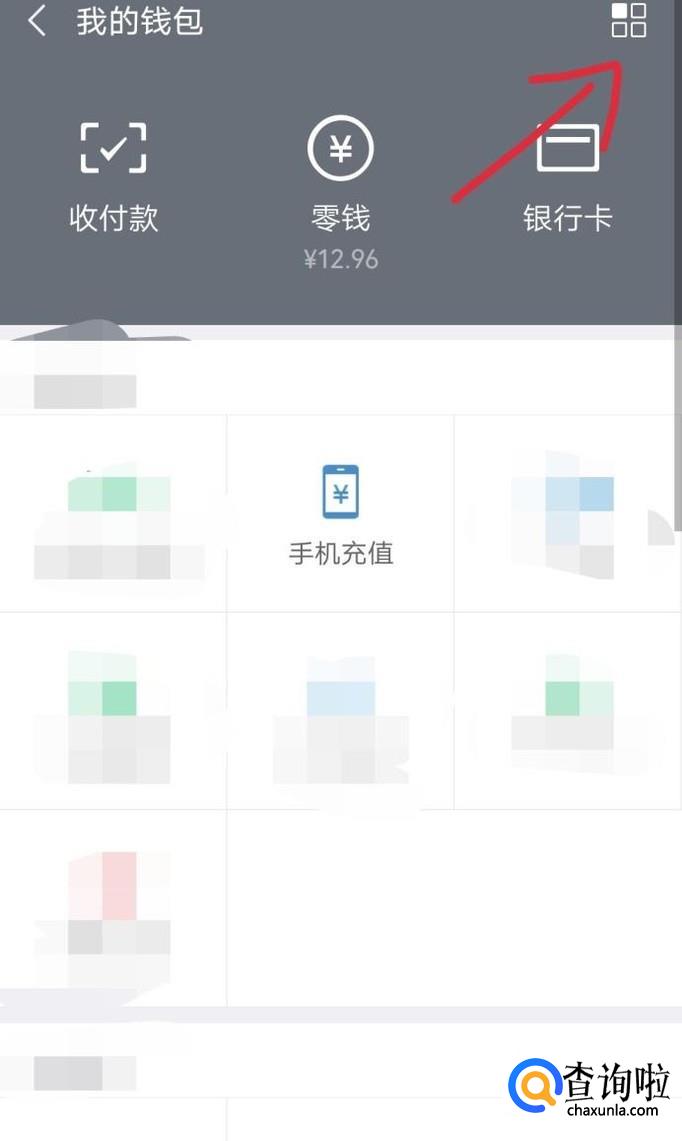Open 收付款 payment code
This screenshot has height=1141, width=682.
[x=114, y=177]
